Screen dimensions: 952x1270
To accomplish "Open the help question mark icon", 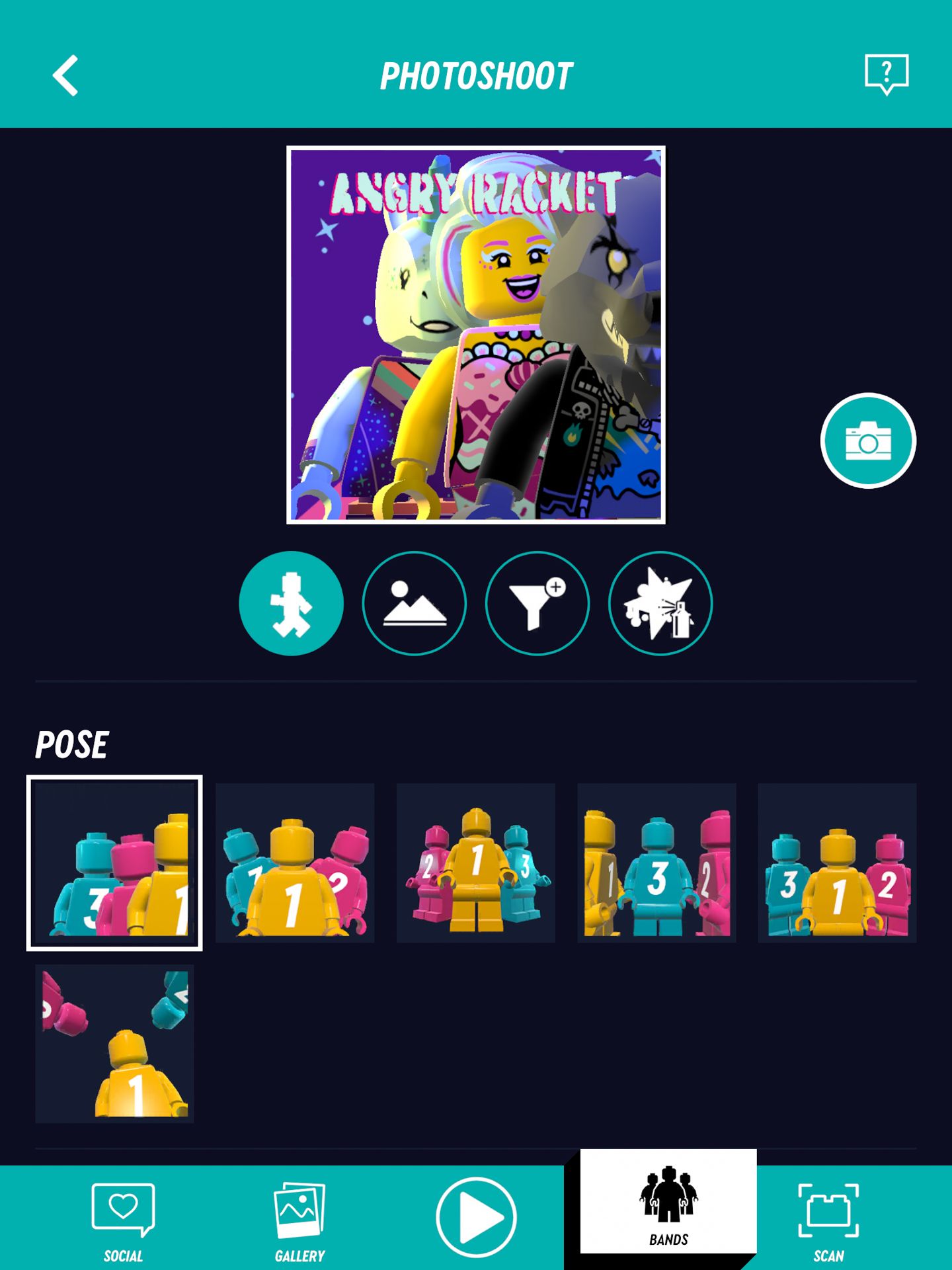I will click(x=886, y=73).
